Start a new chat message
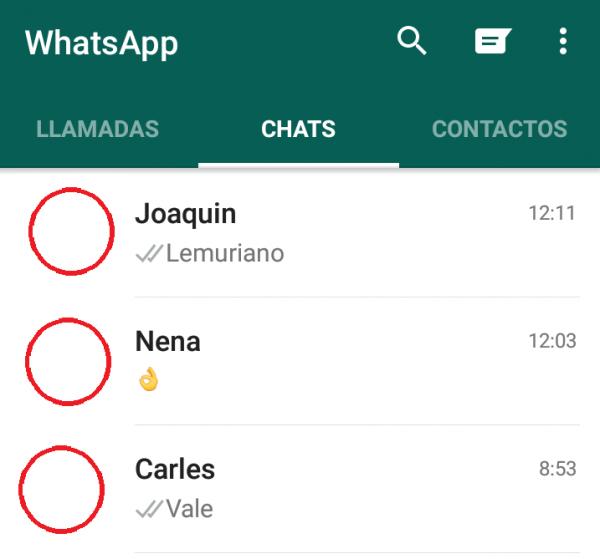600x559 pixels. click(x=492, y=41)
